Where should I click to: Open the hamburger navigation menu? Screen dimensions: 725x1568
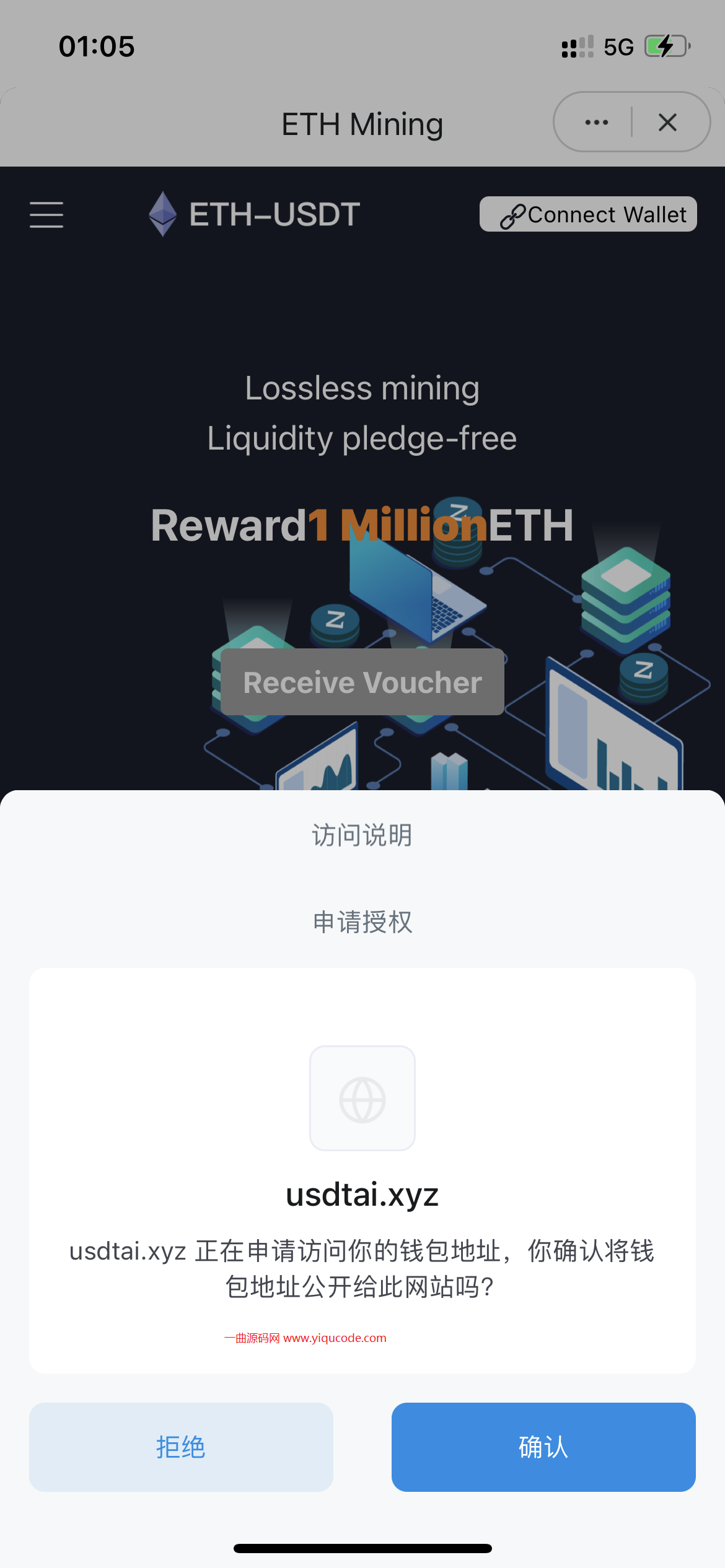46,215
